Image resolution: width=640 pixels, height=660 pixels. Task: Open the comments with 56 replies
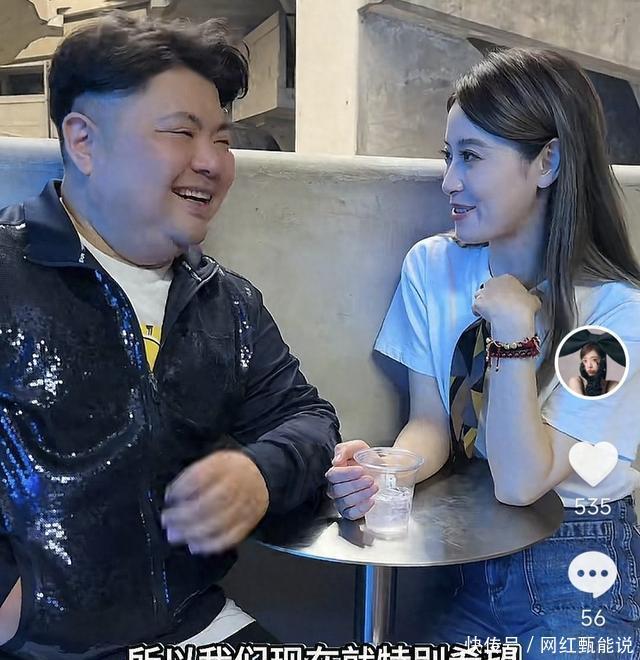(x=593, y=574)
